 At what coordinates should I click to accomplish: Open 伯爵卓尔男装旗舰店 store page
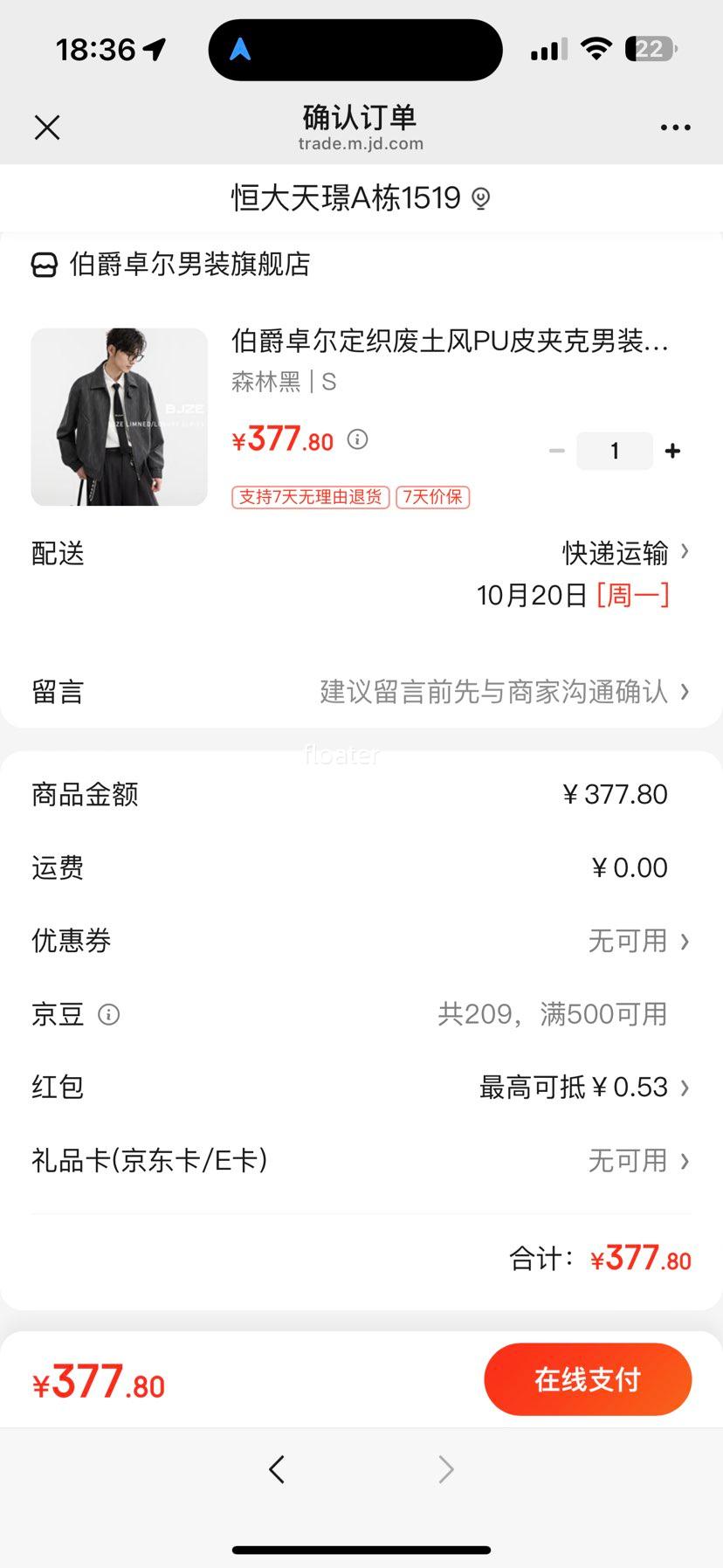pos(189,264)
